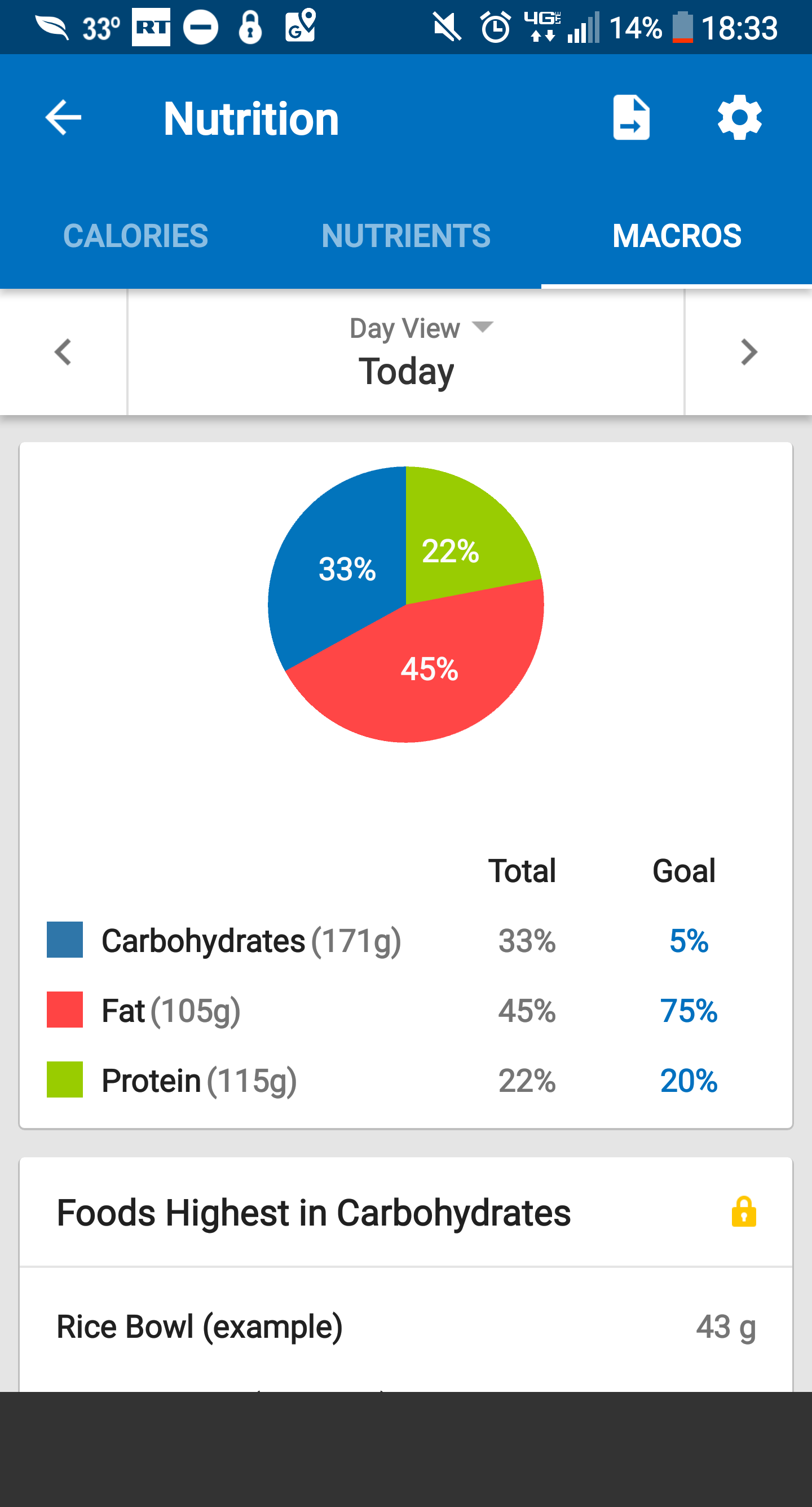
Task: Edit the 20% protein goal
Action: [689, 1080]
